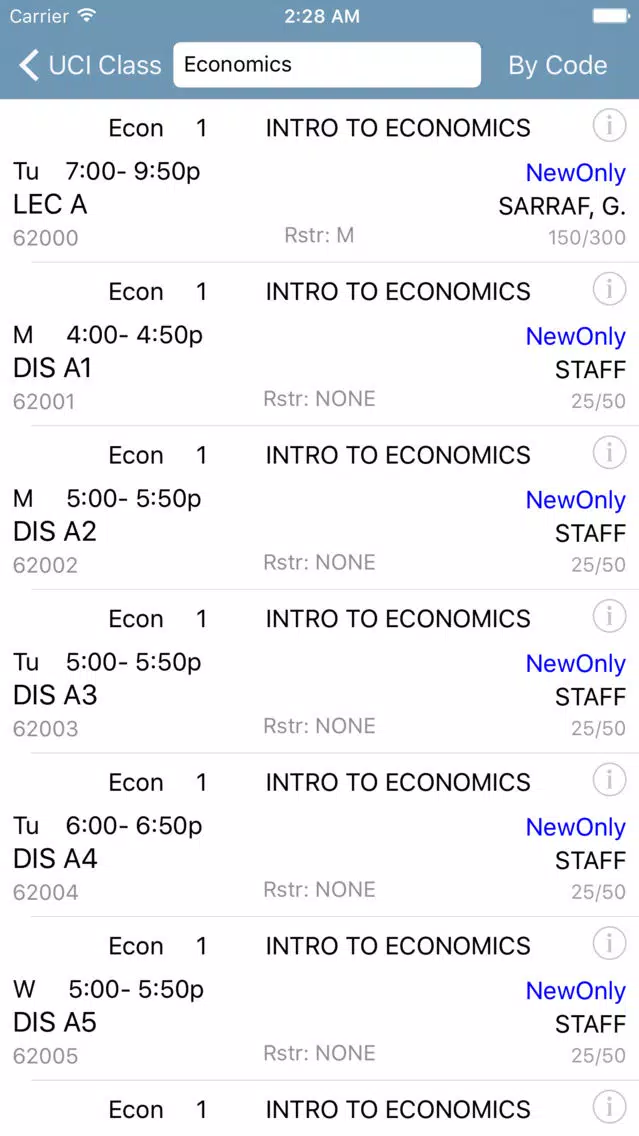
Task: Open info icon for DIS A3
Action: coord(609,617)
